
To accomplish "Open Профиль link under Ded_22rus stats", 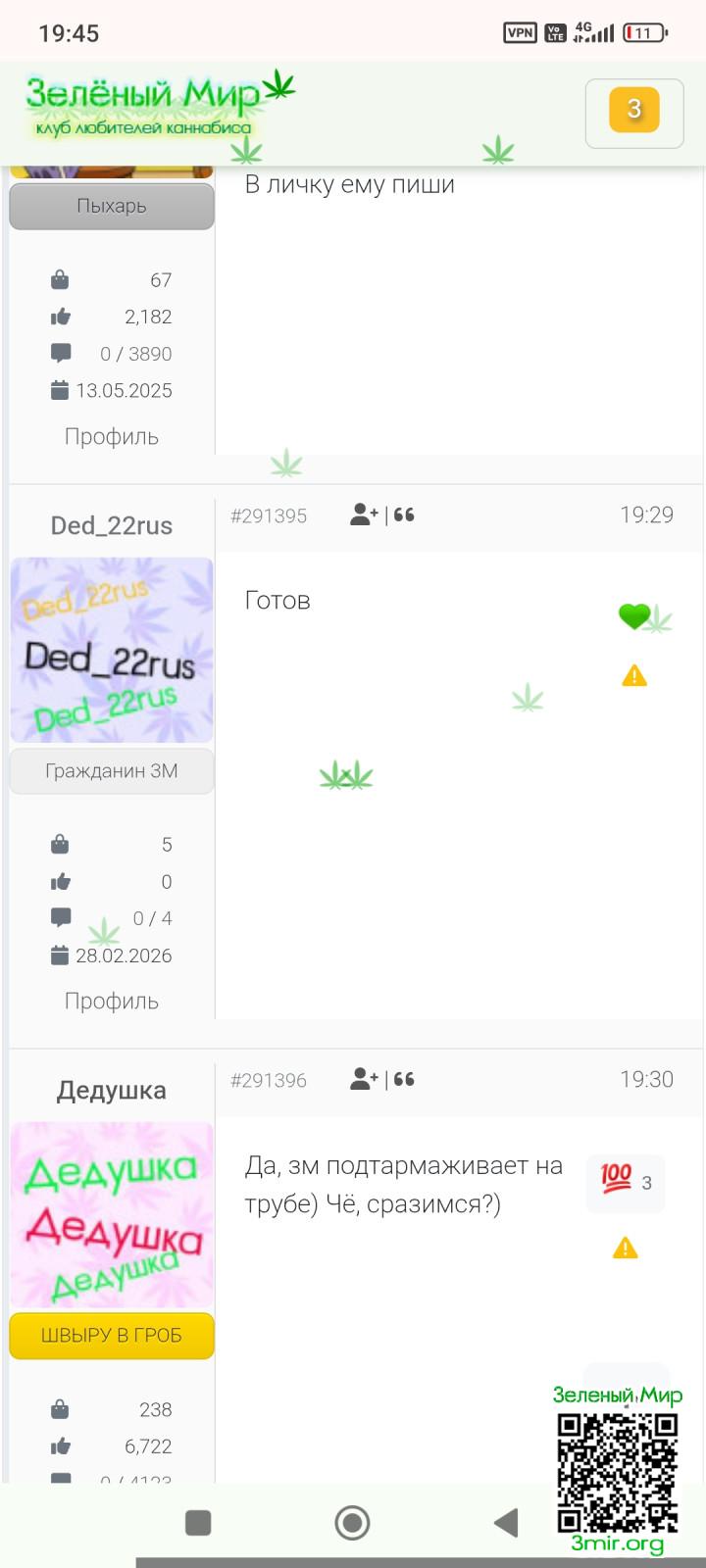I will tap(112, 1001).
